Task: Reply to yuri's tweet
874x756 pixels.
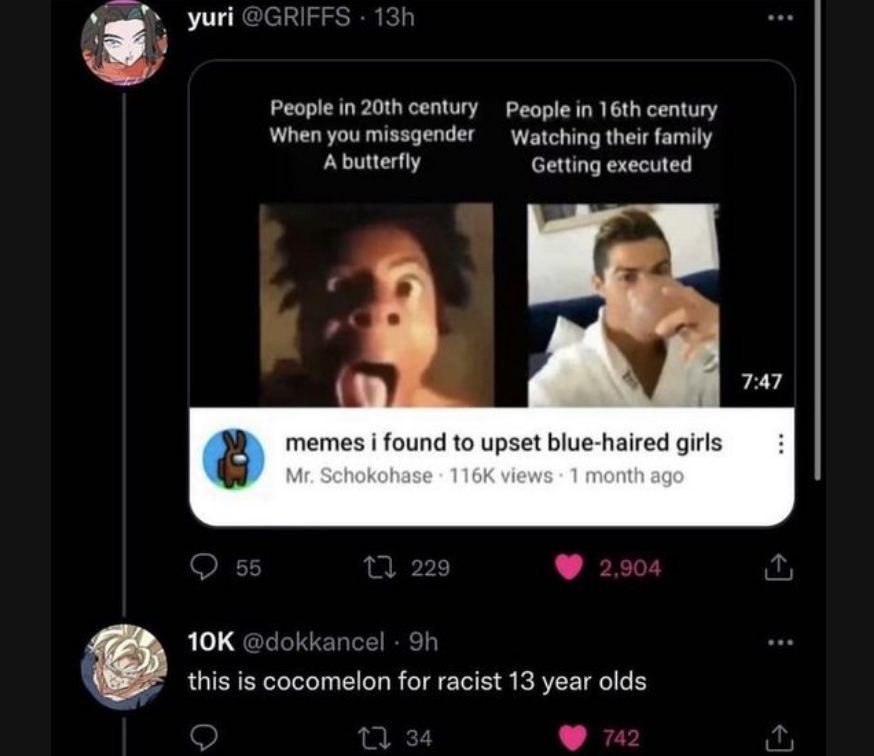Action: 205,567
